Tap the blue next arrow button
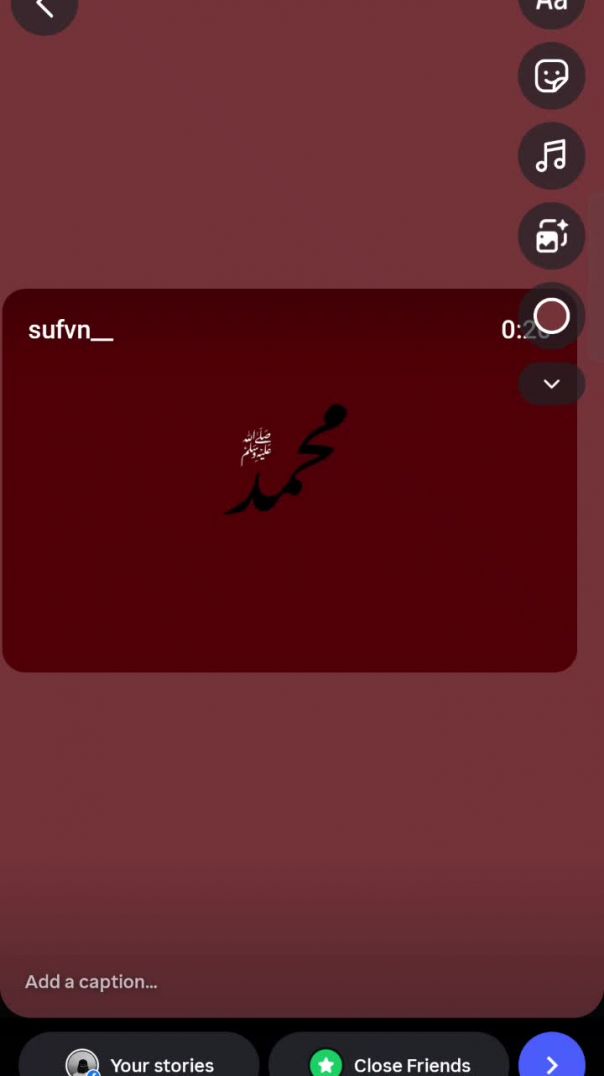This screenshot has height=1076, width=604. pos(551,1060)
